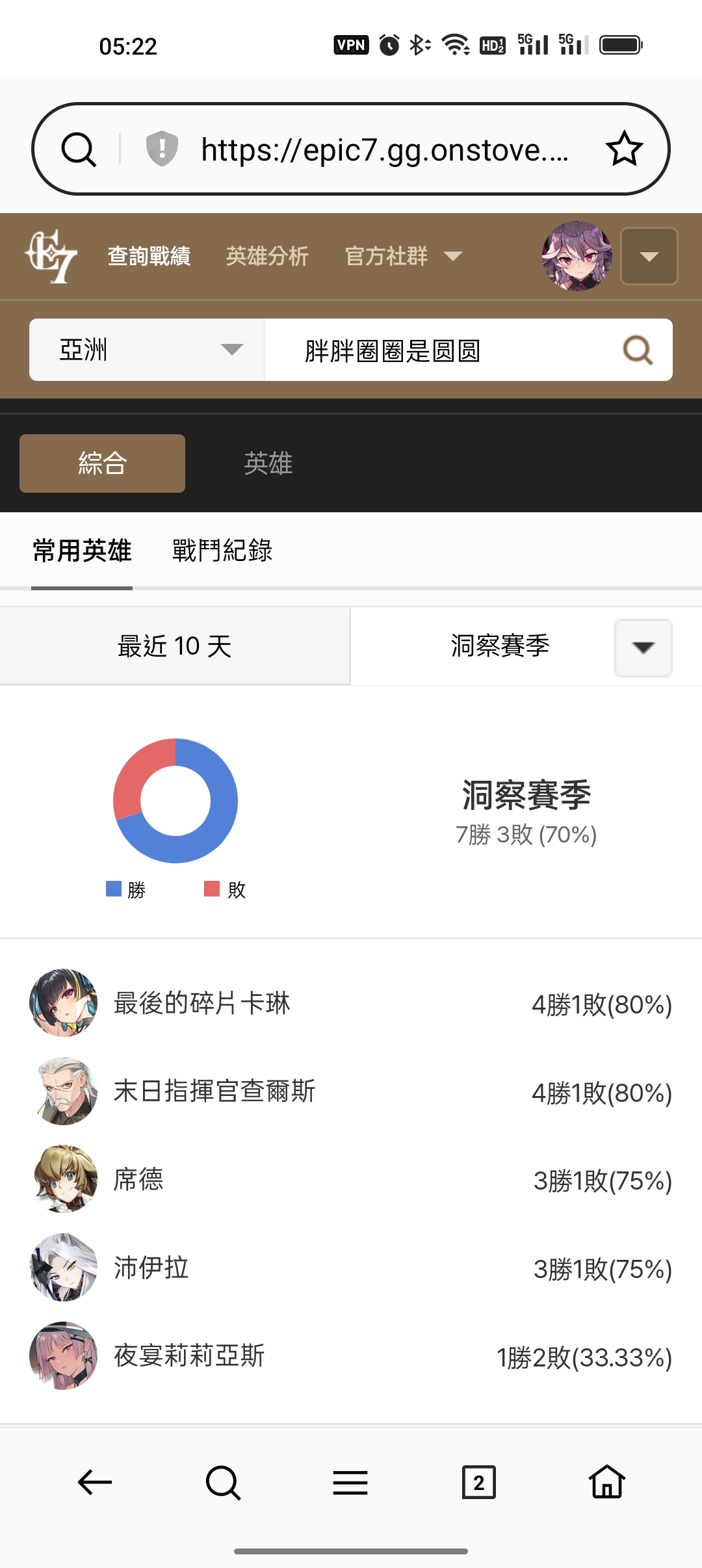This screenshot has width=702, height=1568.
Task: Open the search icon in the bottom toolbar
Action: click(223, 1483)
